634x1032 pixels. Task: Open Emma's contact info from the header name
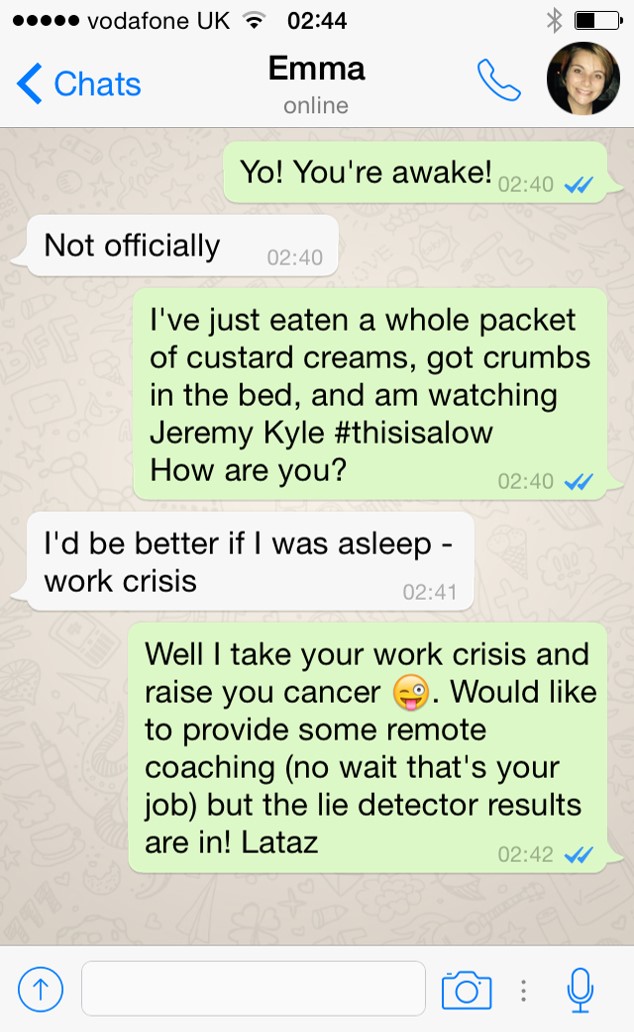pyautogui.click(x=316, y=70)
